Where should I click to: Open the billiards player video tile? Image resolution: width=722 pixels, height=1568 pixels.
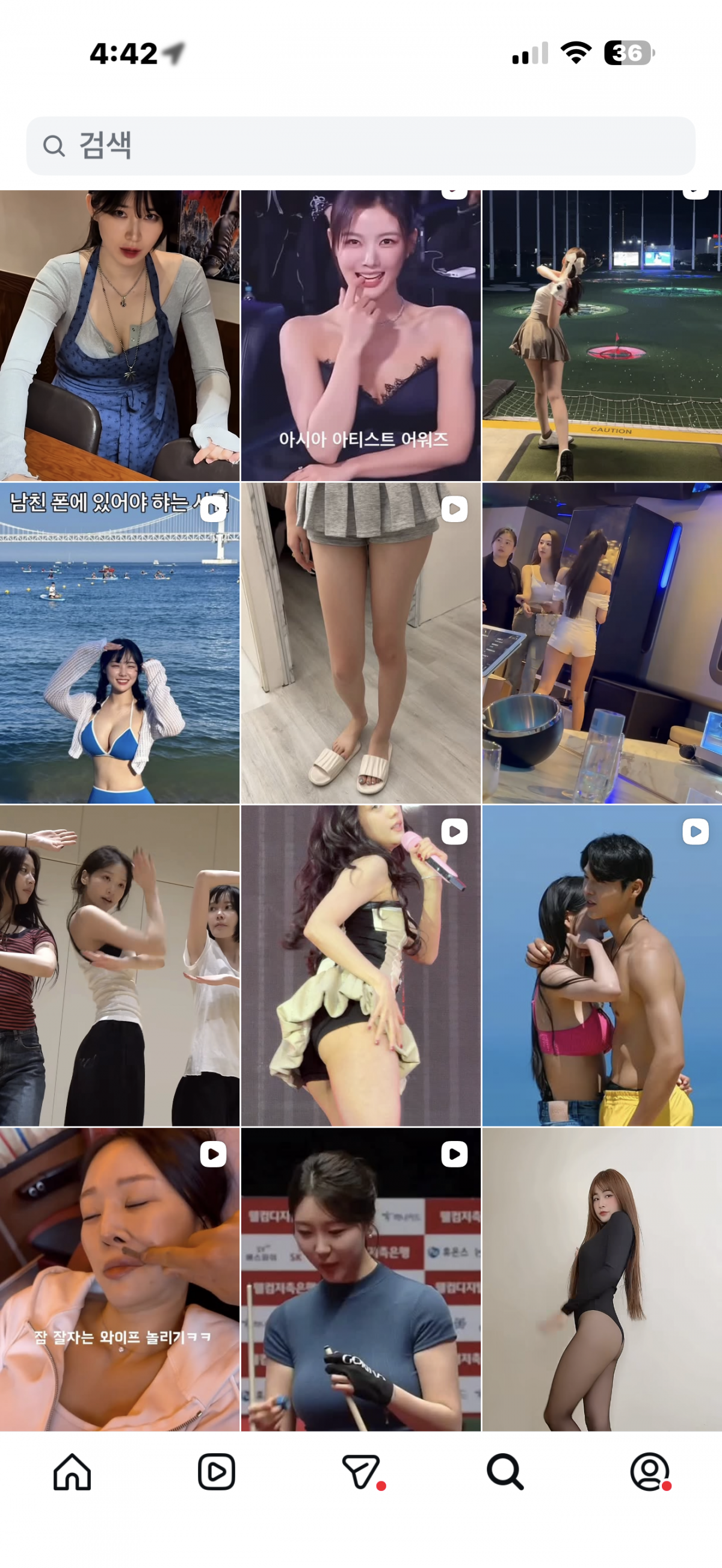pos(360,1278)
